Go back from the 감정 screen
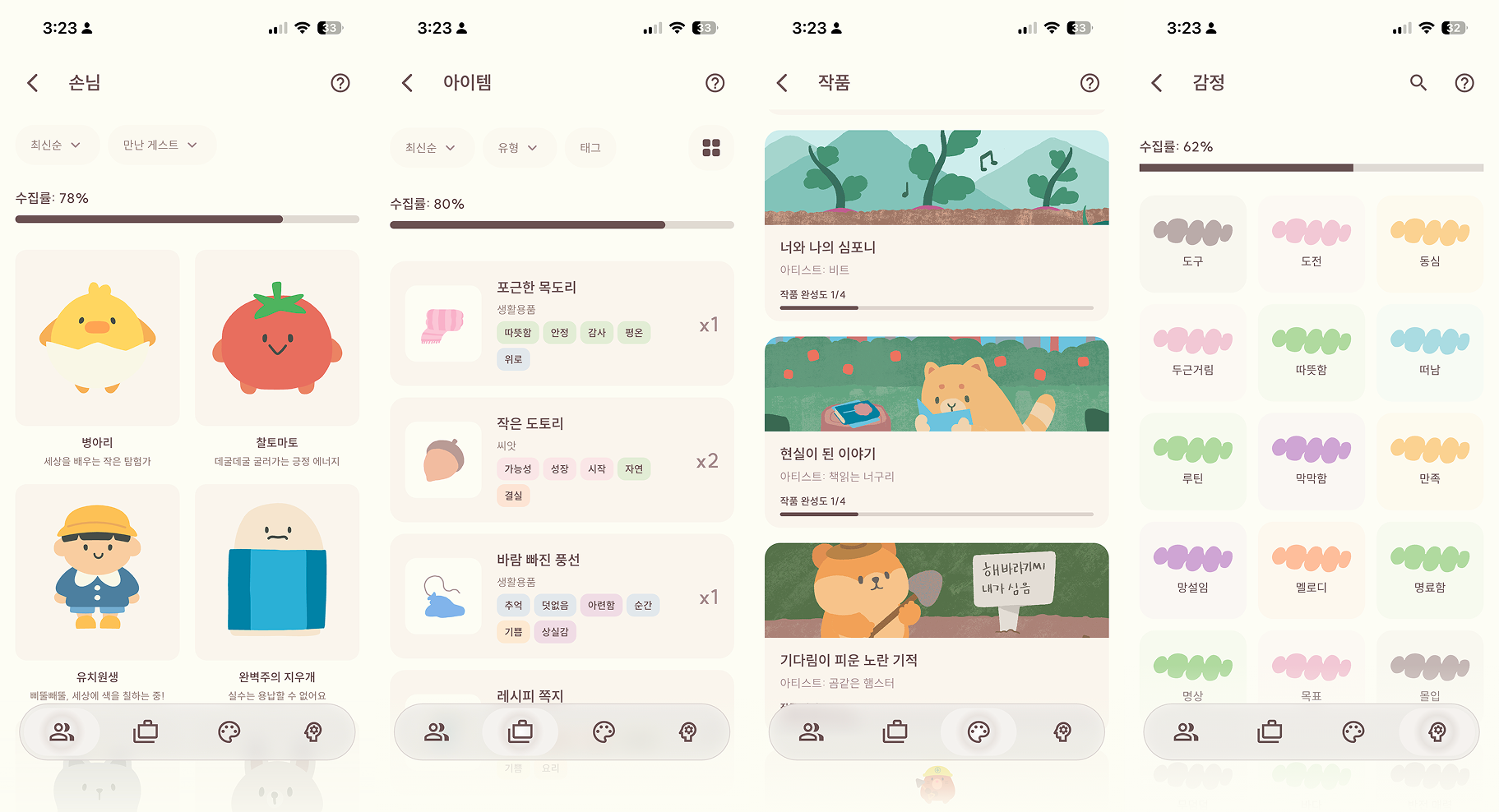Image resolution: width=1499 pixels, height=812 pixels. tap(1157, 83)
